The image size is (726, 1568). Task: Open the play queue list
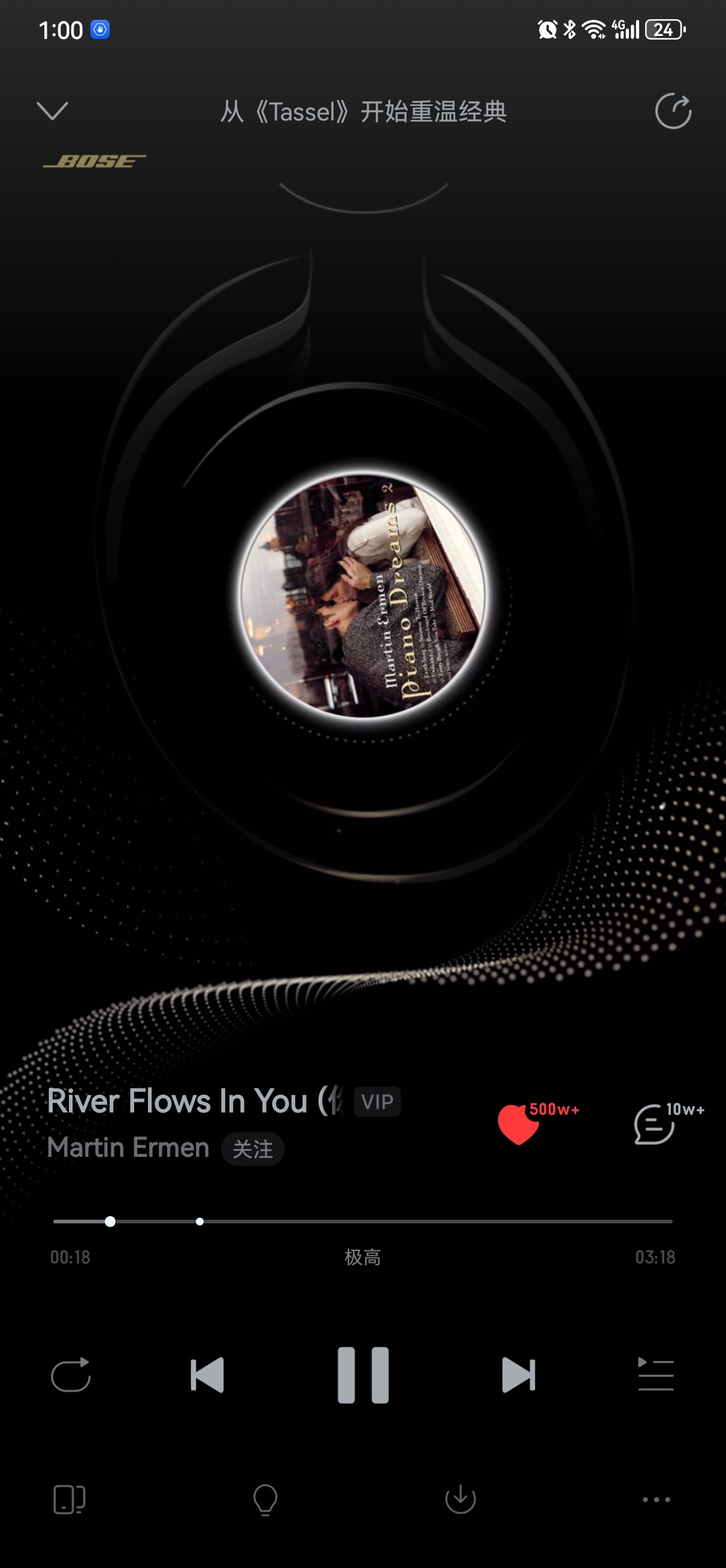656,1374
